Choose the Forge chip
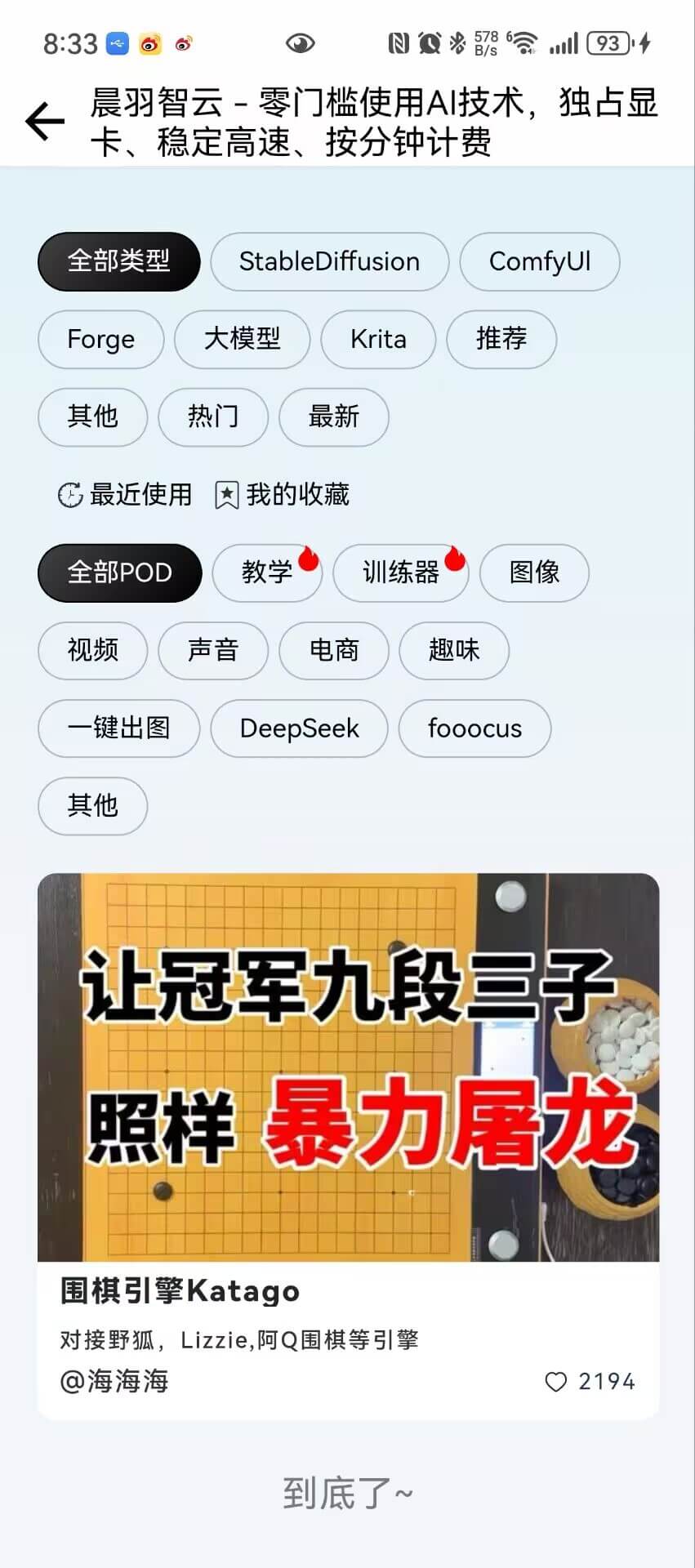 [x=100, y=339]
